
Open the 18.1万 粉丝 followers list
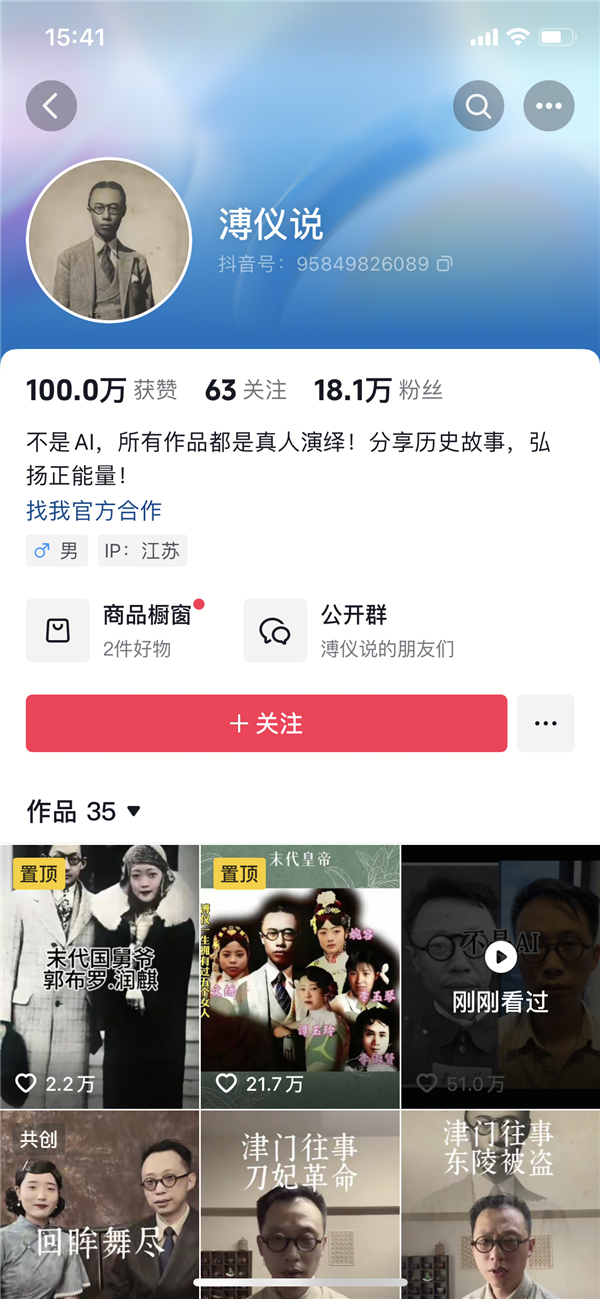coord(378,390)
